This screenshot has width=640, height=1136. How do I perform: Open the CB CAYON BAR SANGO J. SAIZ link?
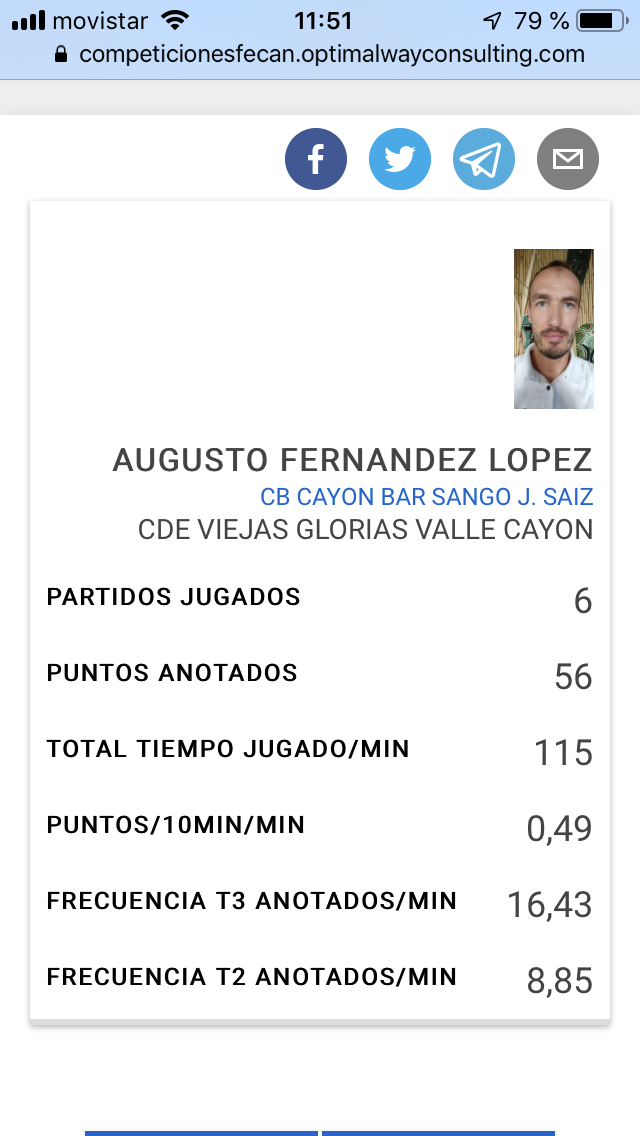pos(426,497)
